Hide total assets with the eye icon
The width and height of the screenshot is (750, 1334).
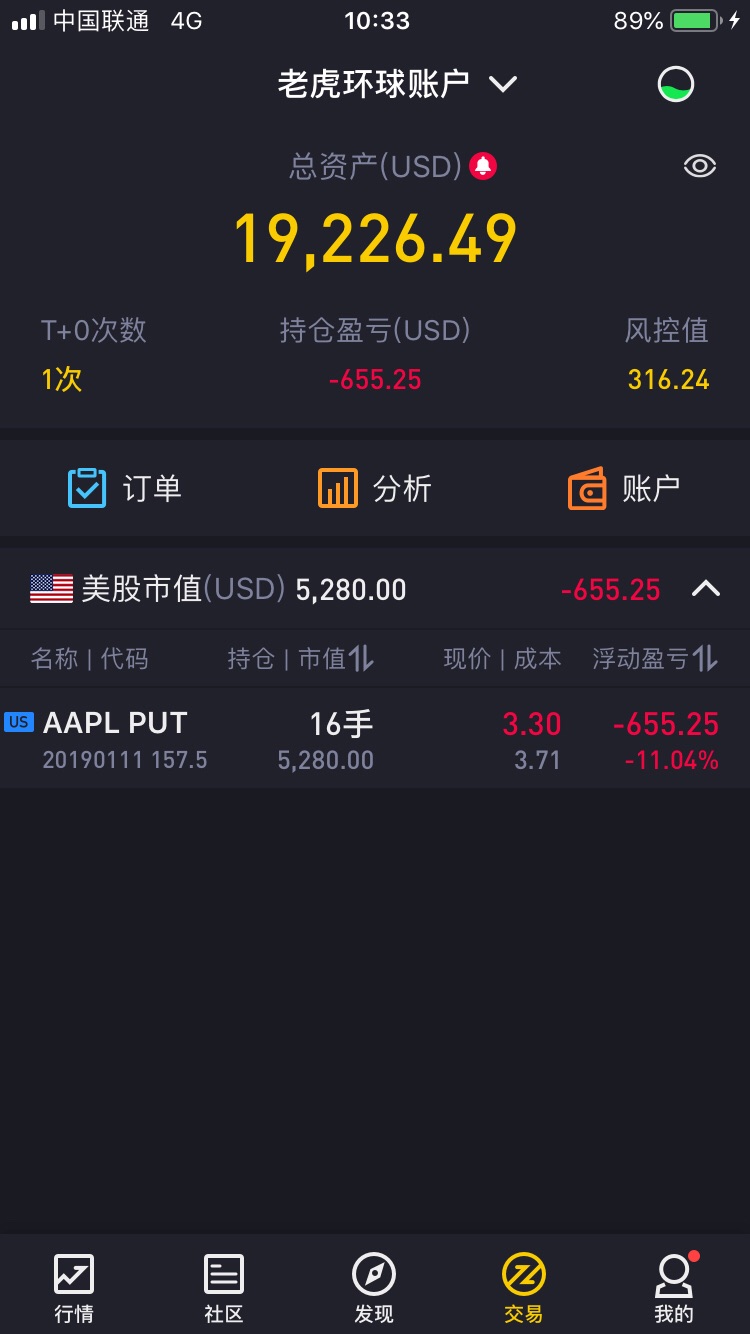[699, 166]
